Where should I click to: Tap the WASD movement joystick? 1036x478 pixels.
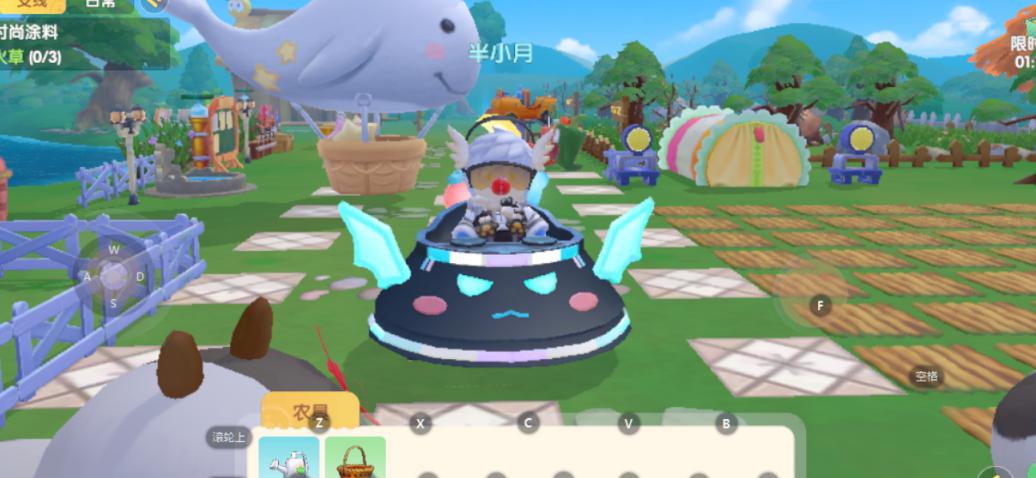coord(114,276)
